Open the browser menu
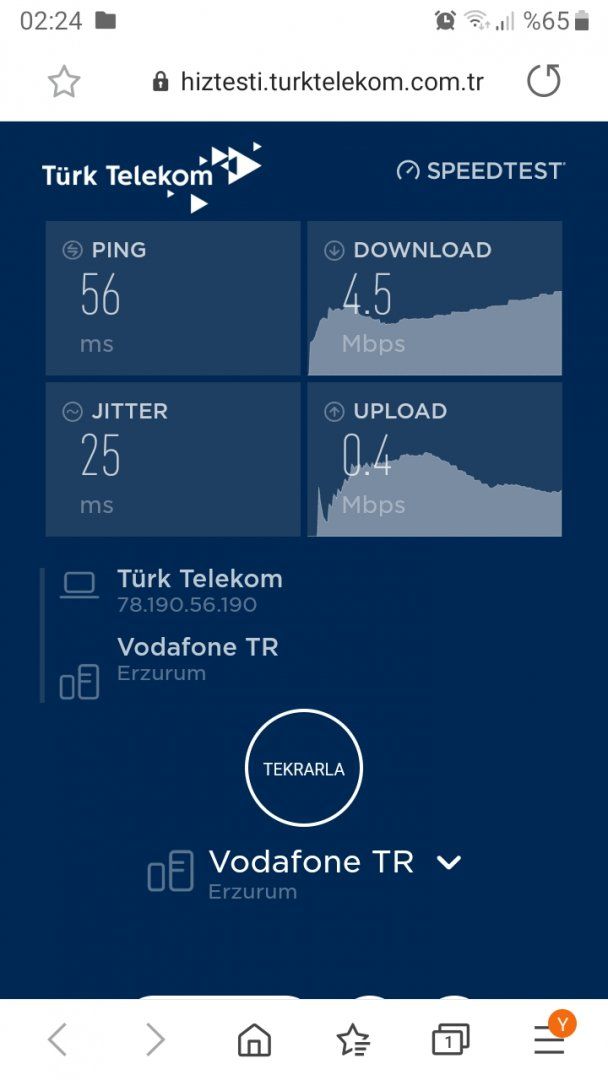608x1080 pixels. pos(548,1040)
